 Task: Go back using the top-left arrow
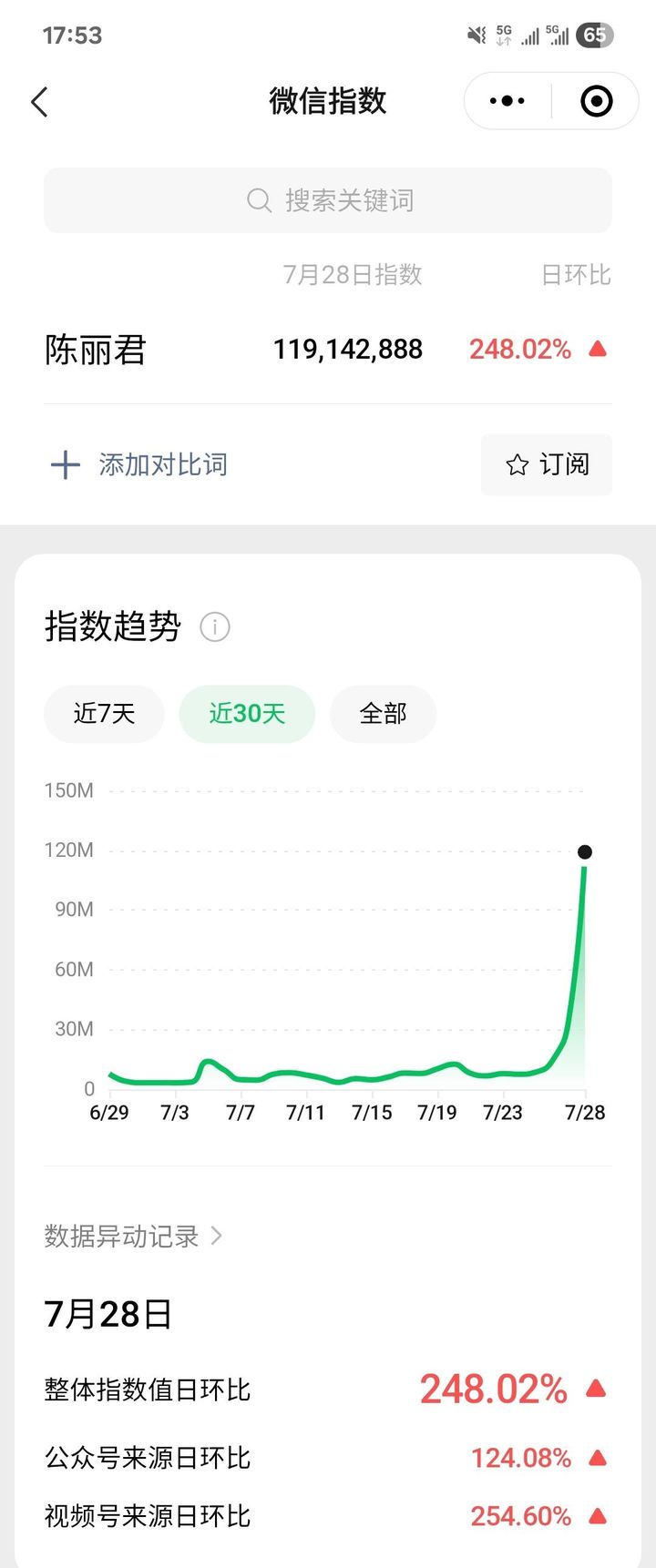coord(39,102)
